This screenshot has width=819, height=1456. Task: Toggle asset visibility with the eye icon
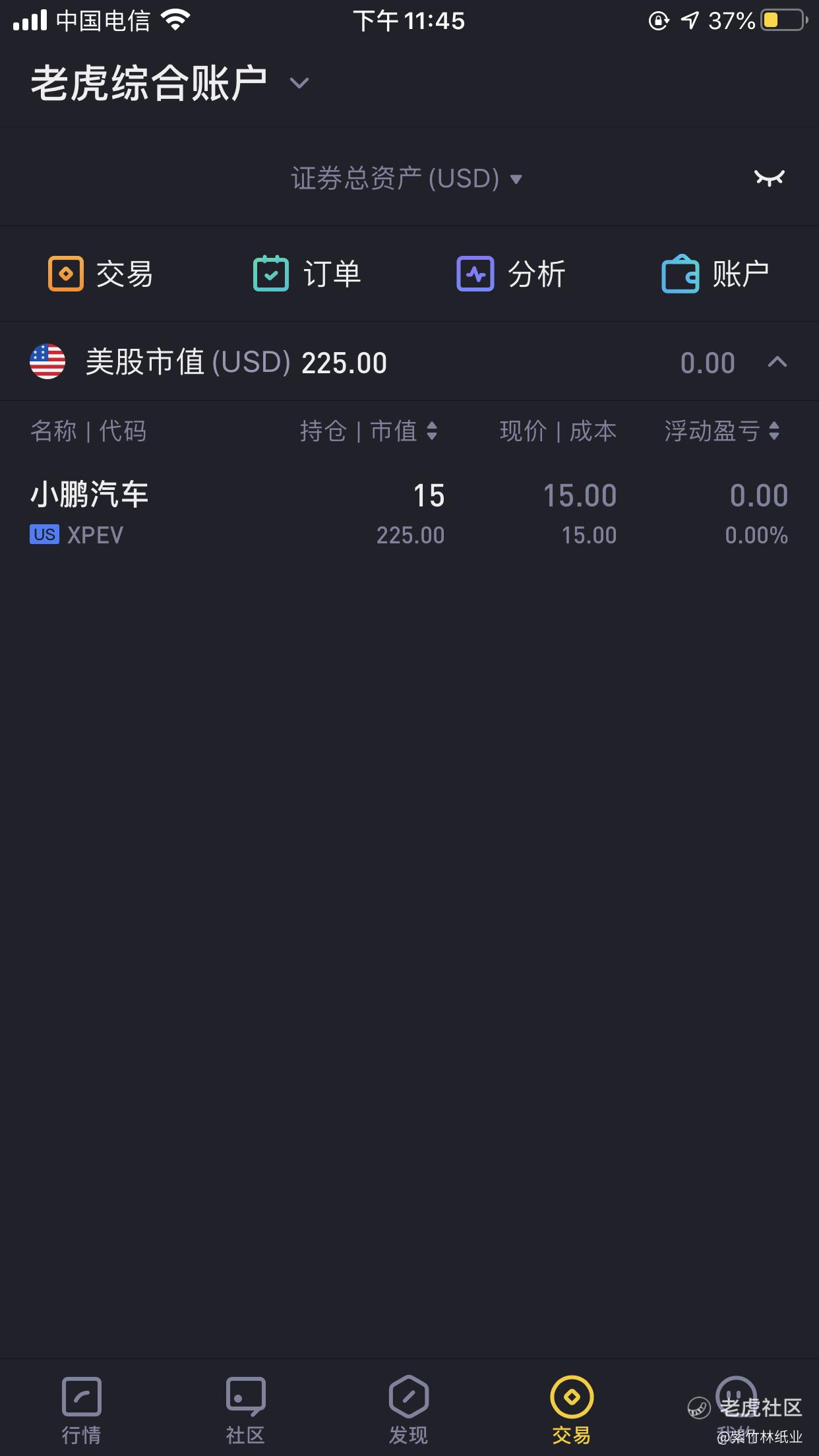pos(769,178)
